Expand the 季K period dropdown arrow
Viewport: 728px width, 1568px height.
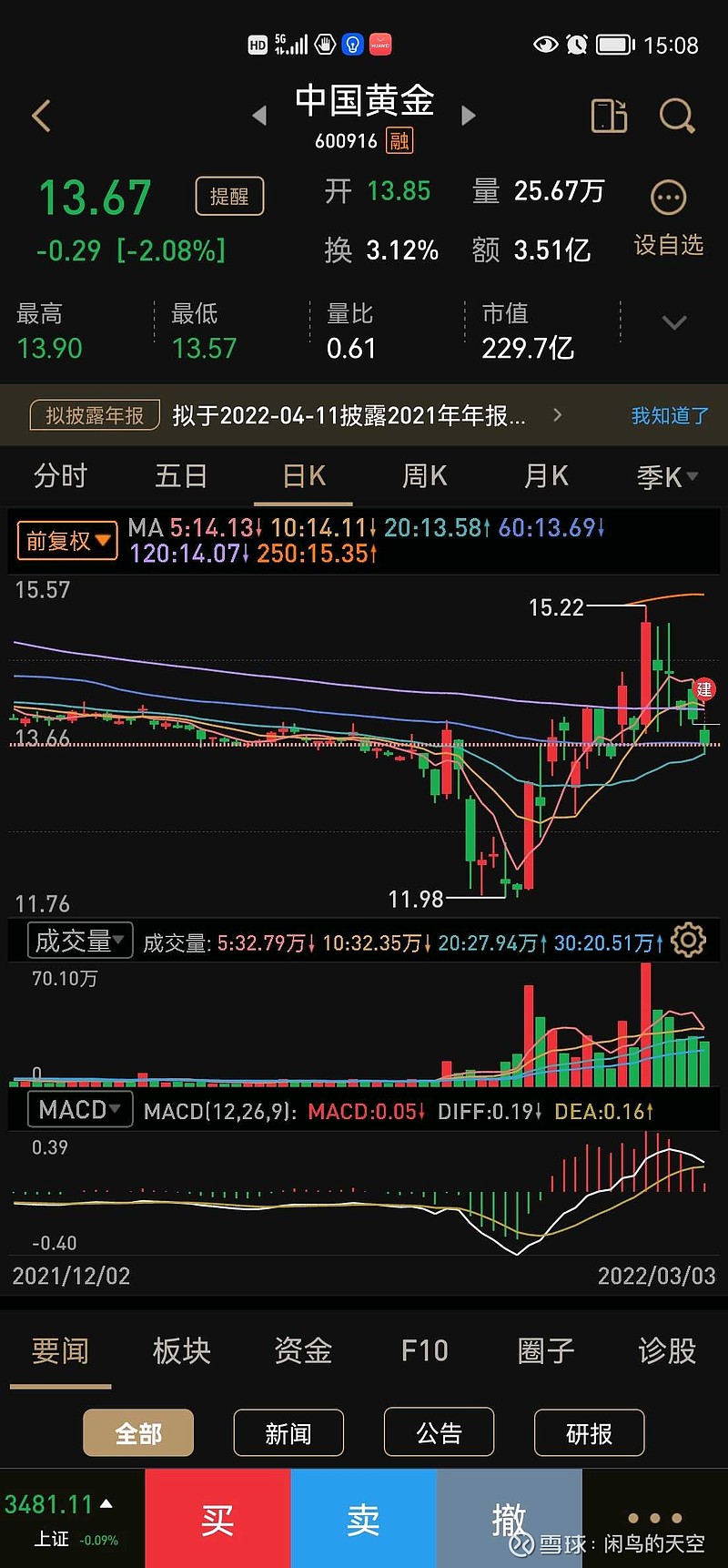pyautogui.click(x=692, y=476)
